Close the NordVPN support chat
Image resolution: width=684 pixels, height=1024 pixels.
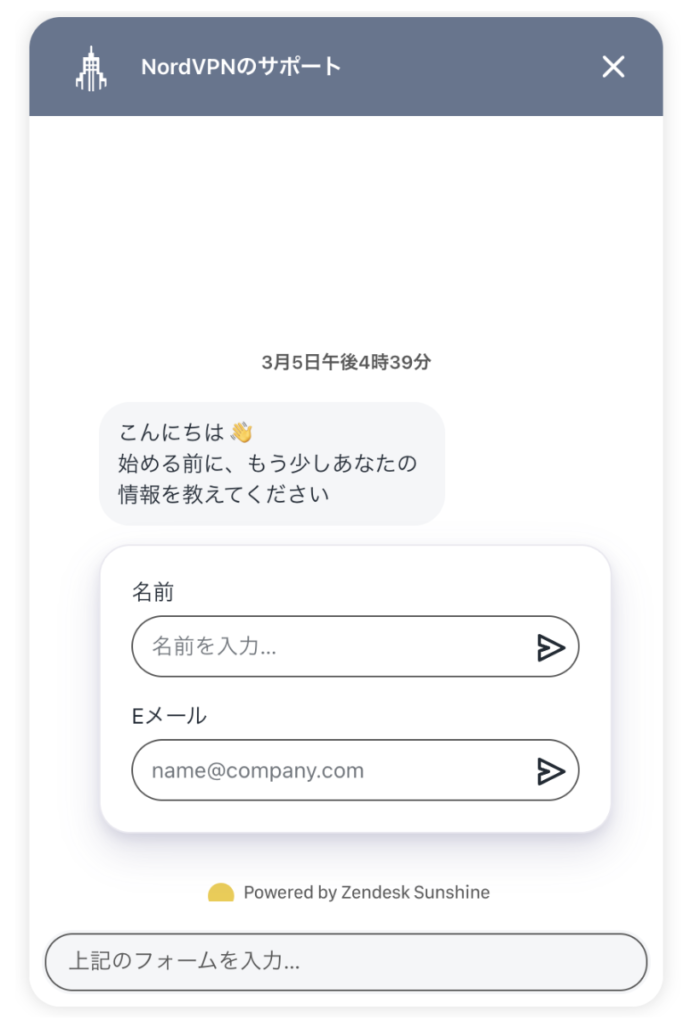[x=613, y=67]
